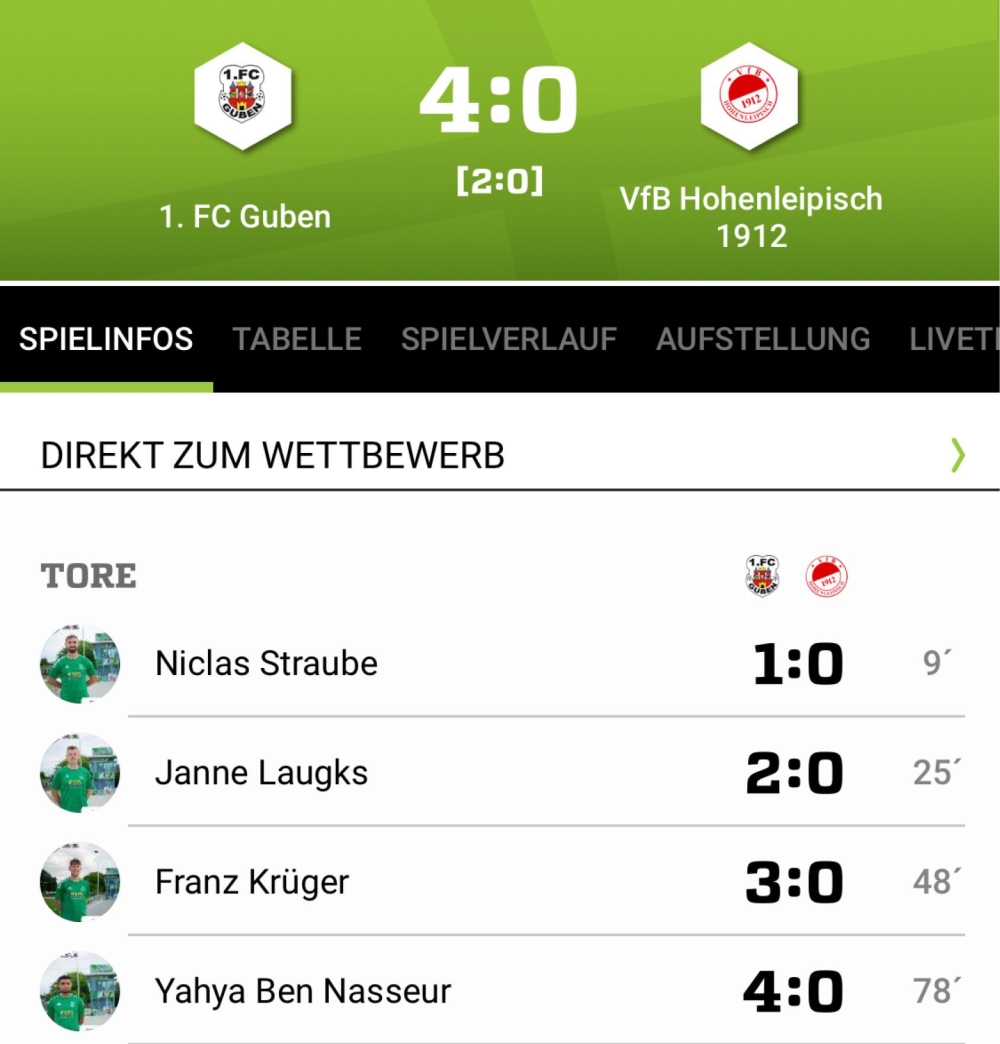Tap team name 1. FC Guben

(243, 216)
